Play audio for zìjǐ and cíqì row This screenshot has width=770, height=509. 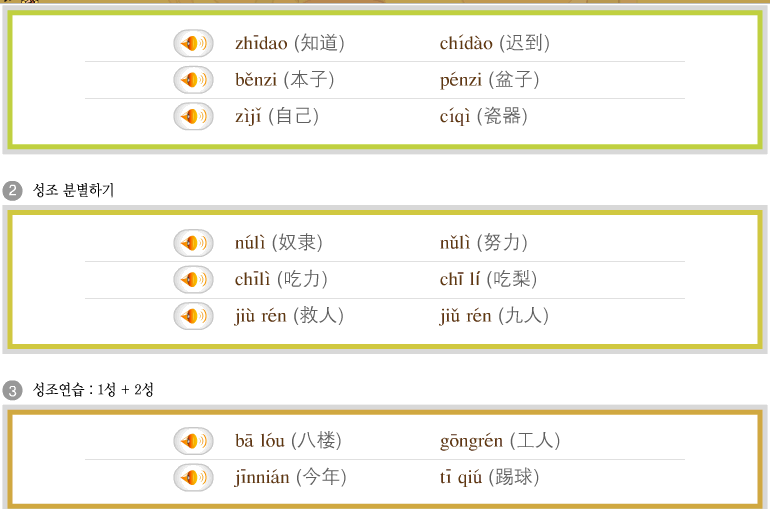[192, 116]
